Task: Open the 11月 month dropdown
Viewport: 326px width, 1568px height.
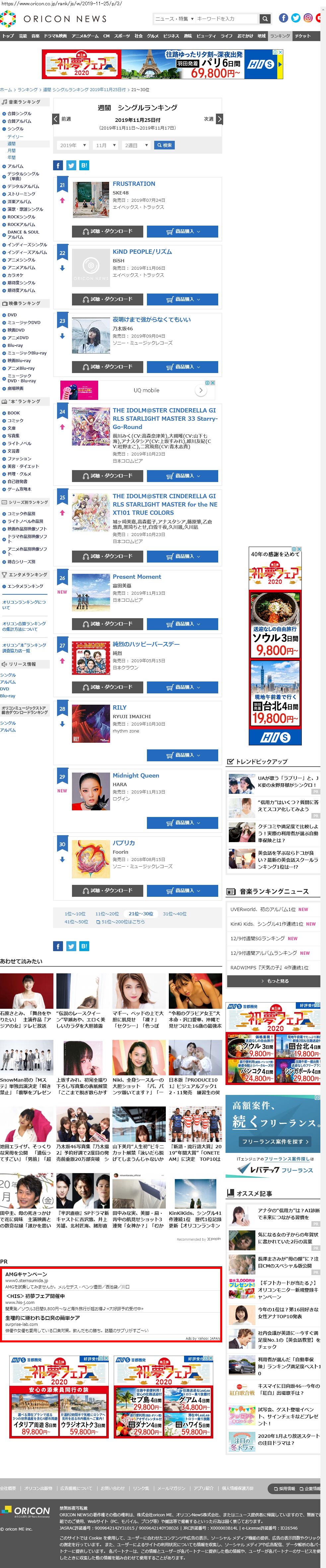Action: point(105,145)
